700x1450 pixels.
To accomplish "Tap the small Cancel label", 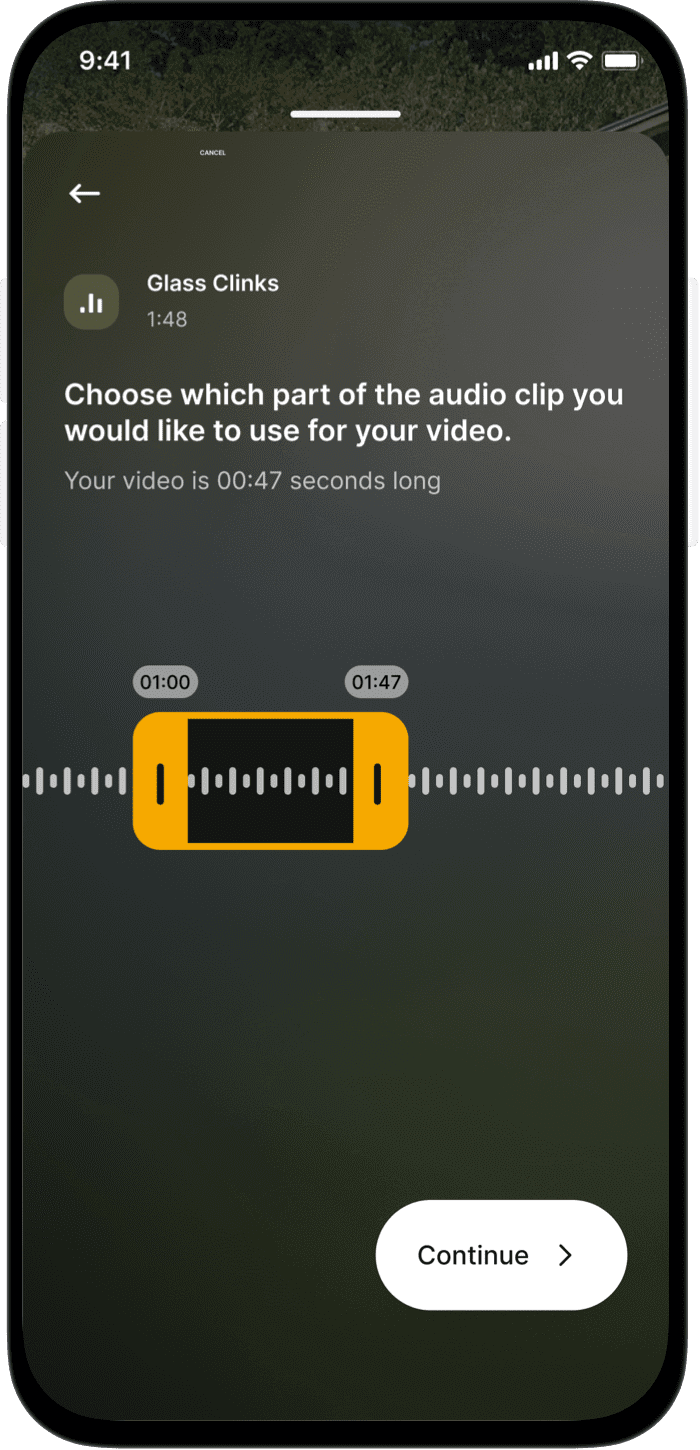I will pos(213,153).
